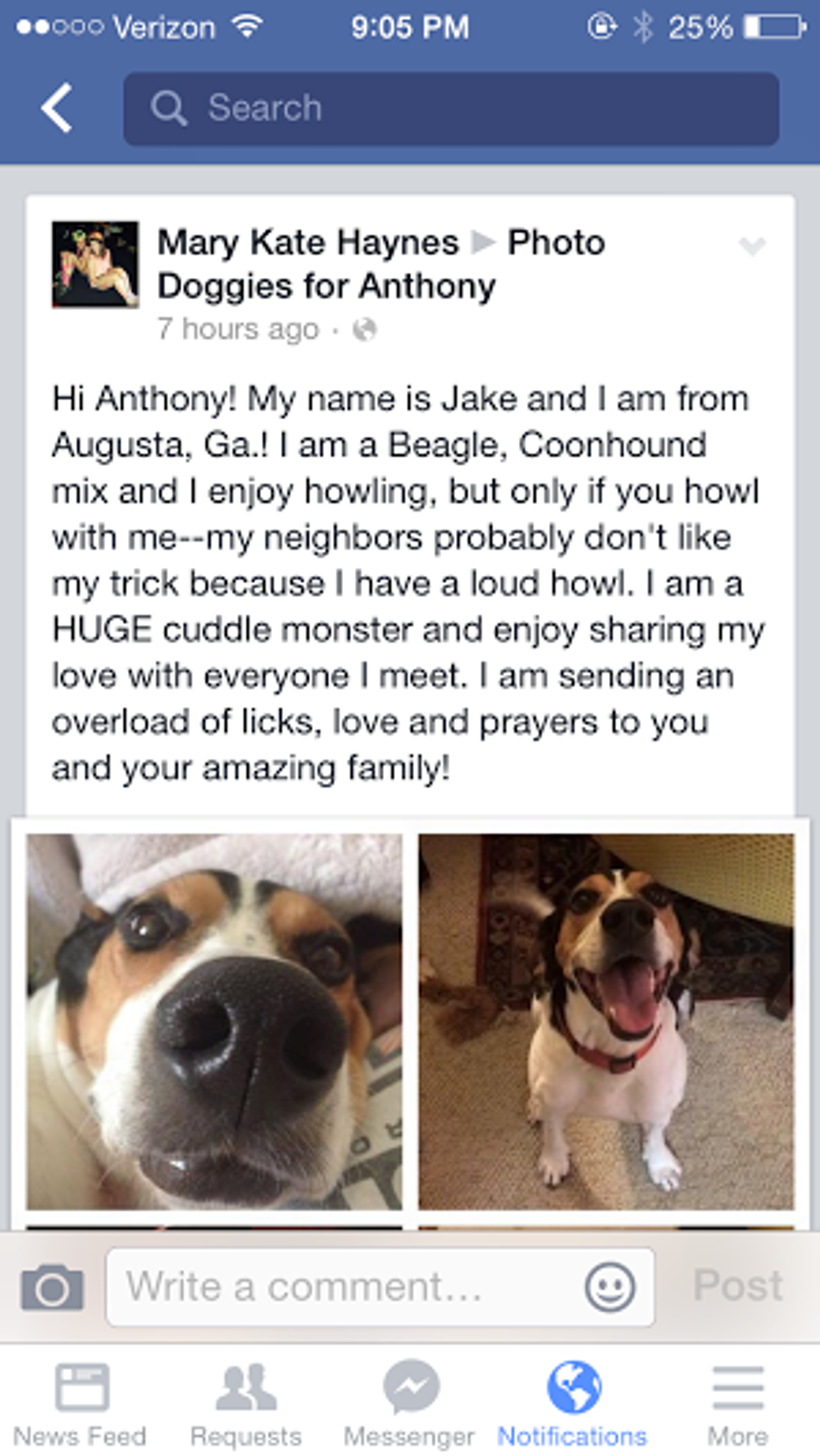
Task: Open the Messenger tab
Action: [x=409, y=1405]
